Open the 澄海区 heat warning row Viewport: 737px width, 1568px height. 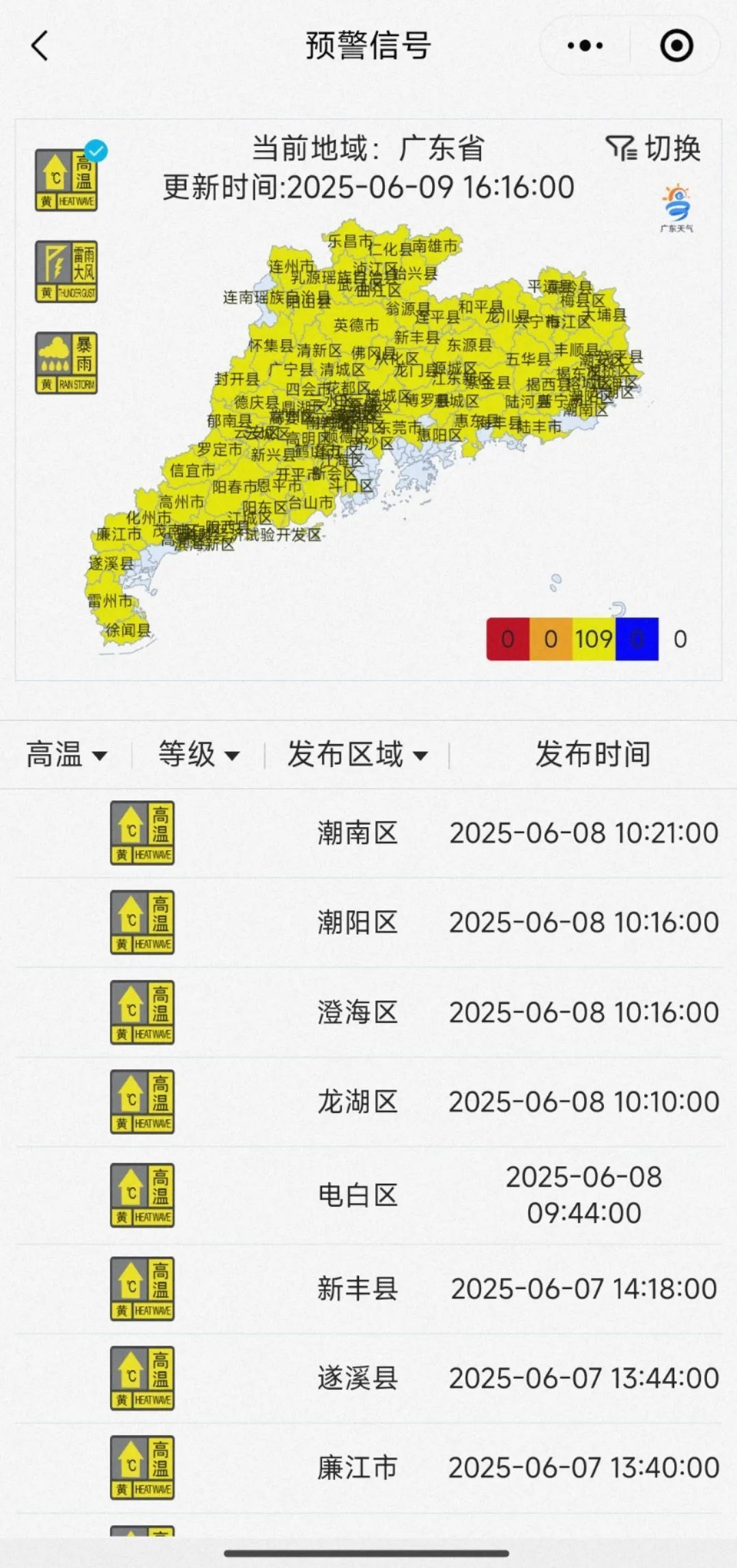coord(369,1012)
